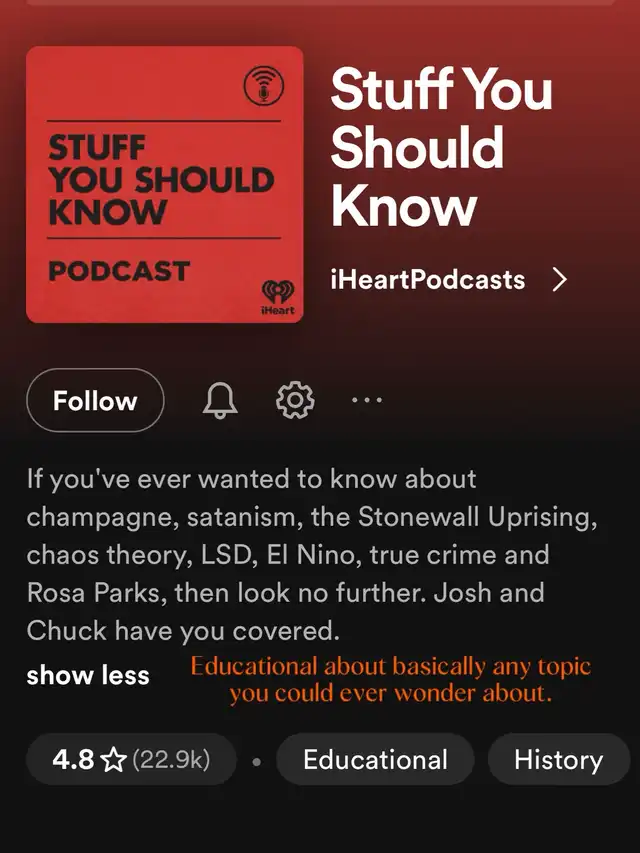Open the iHeartPodcasts publisher page
The width and height of the screenshot is (640, 853).
[450, 280]
